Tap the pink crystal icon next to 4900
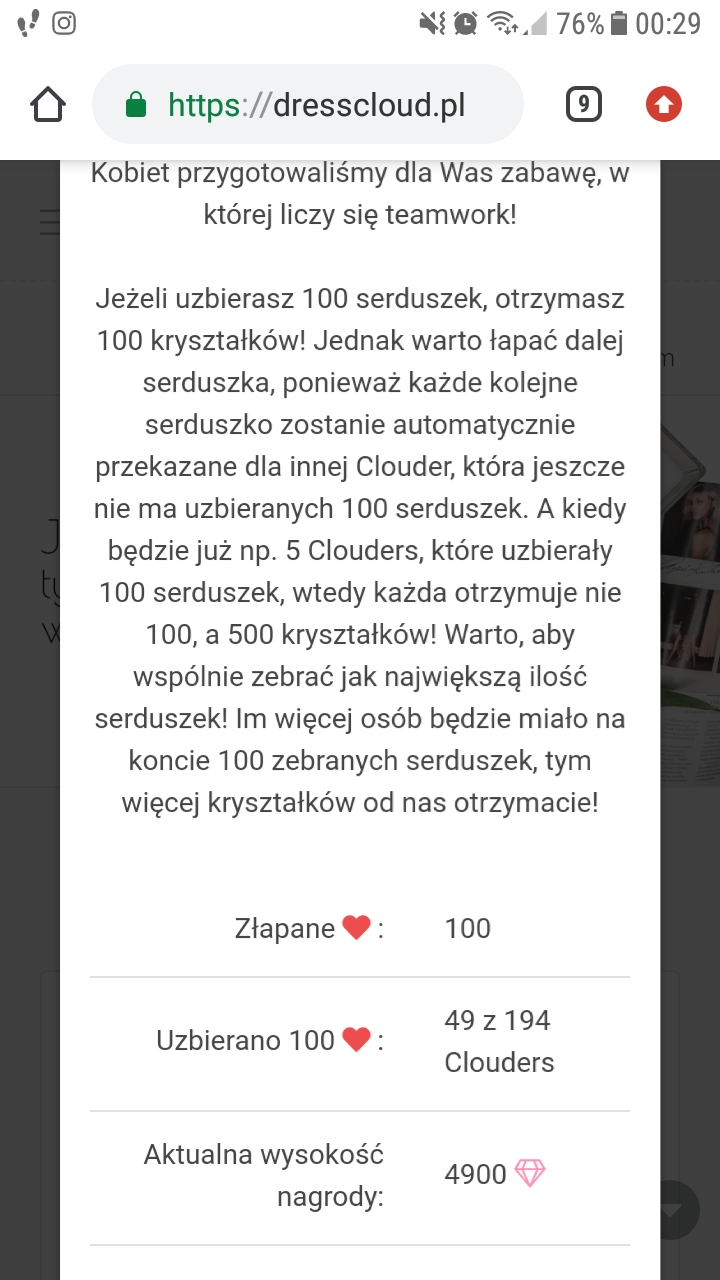This screenshot has width=720, height=1280. pyautogui.click(x=530, y=1174)
